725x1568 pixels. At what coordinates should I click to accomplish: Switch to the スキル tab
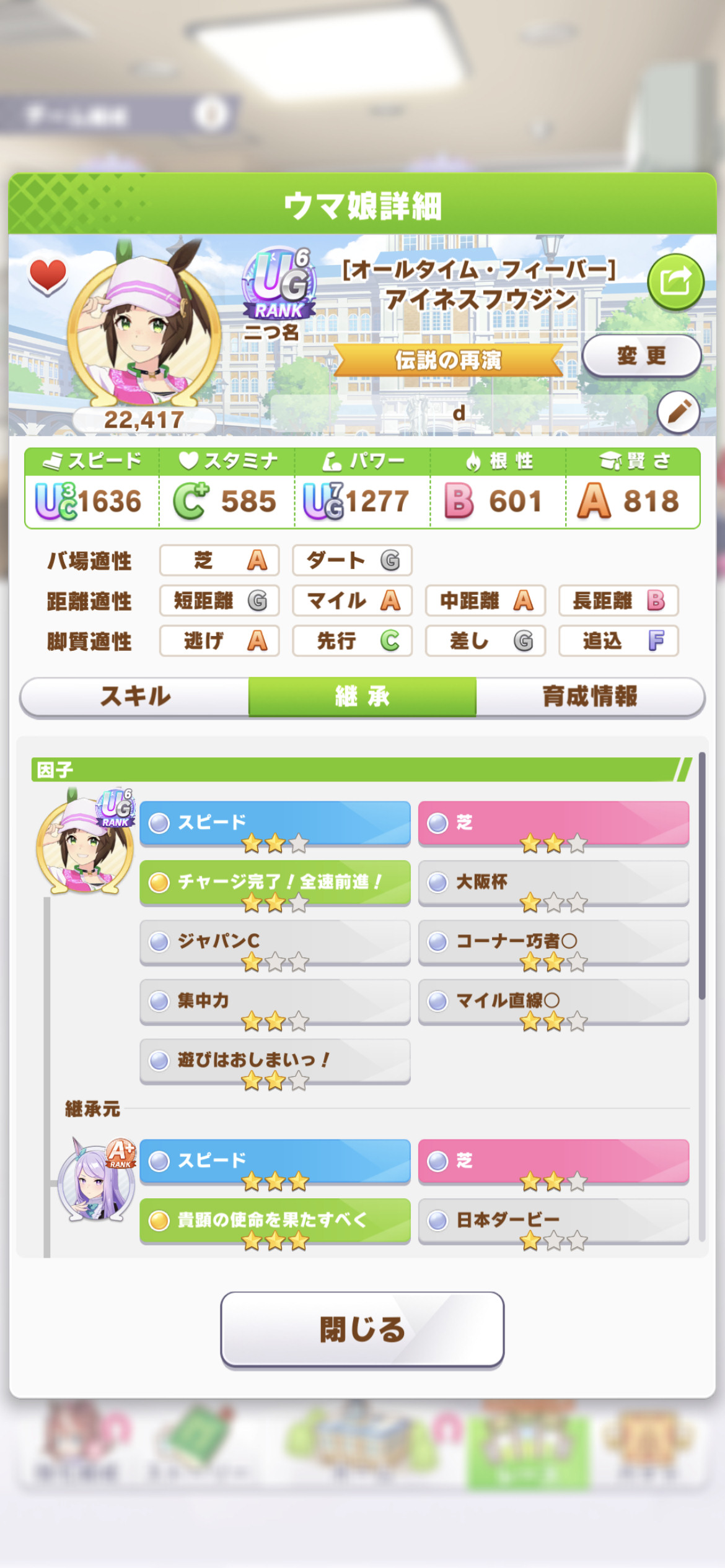[134, 697]
